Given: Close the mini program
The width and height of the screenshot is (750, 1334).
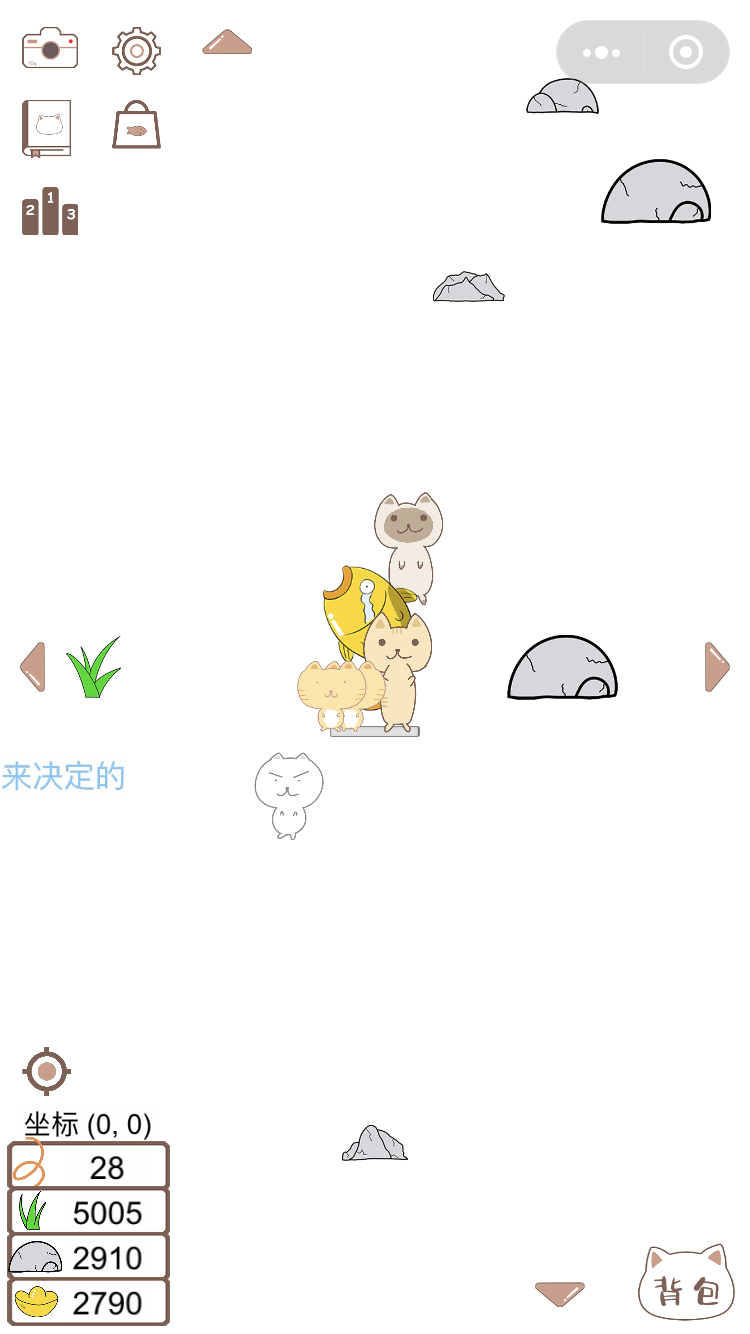Looking at the screenshot, I should click(x=686, y=52).
